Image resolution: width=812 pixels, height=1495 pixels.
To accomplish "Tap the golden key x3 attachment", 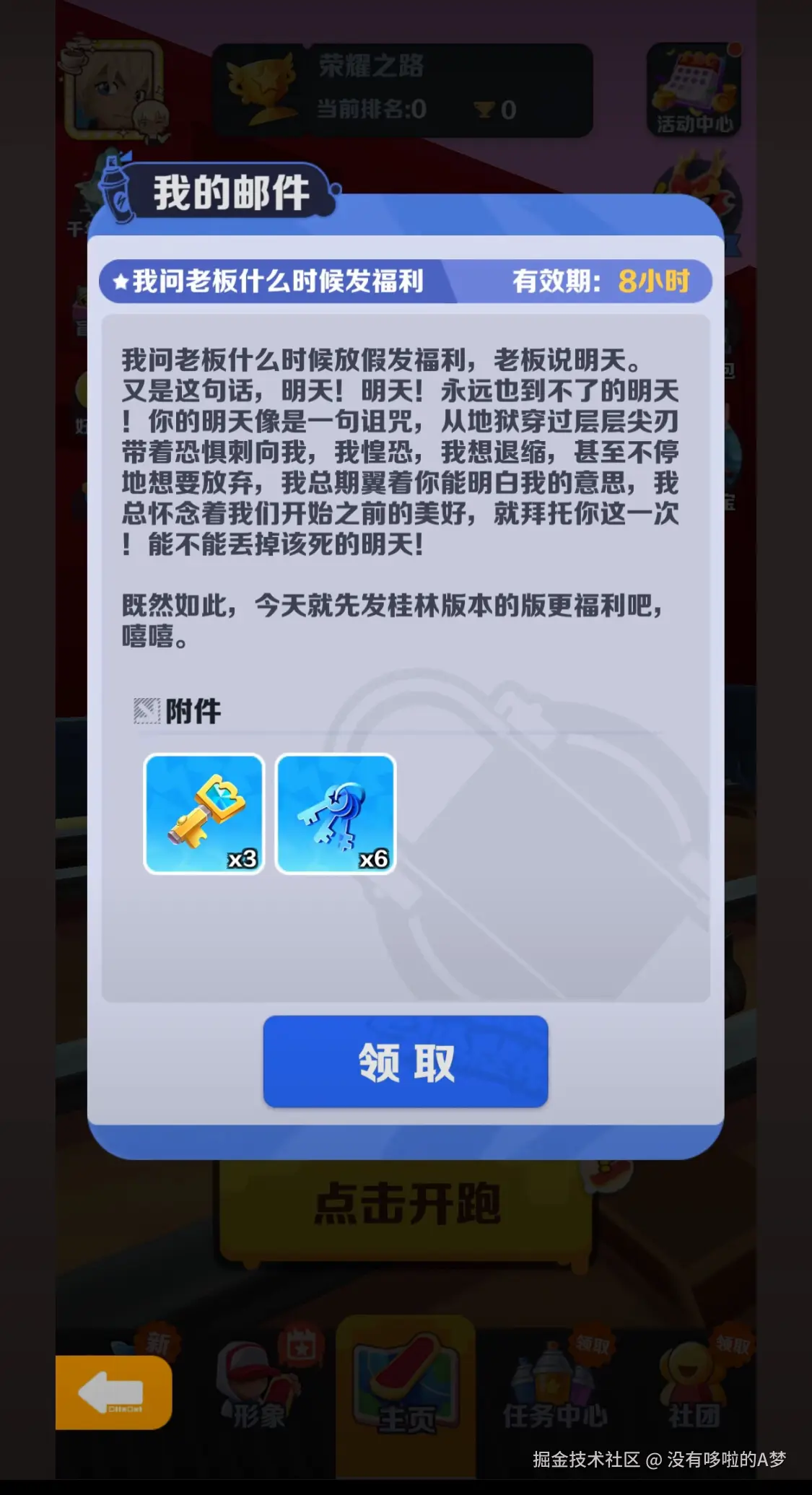I will pos(204,814).
